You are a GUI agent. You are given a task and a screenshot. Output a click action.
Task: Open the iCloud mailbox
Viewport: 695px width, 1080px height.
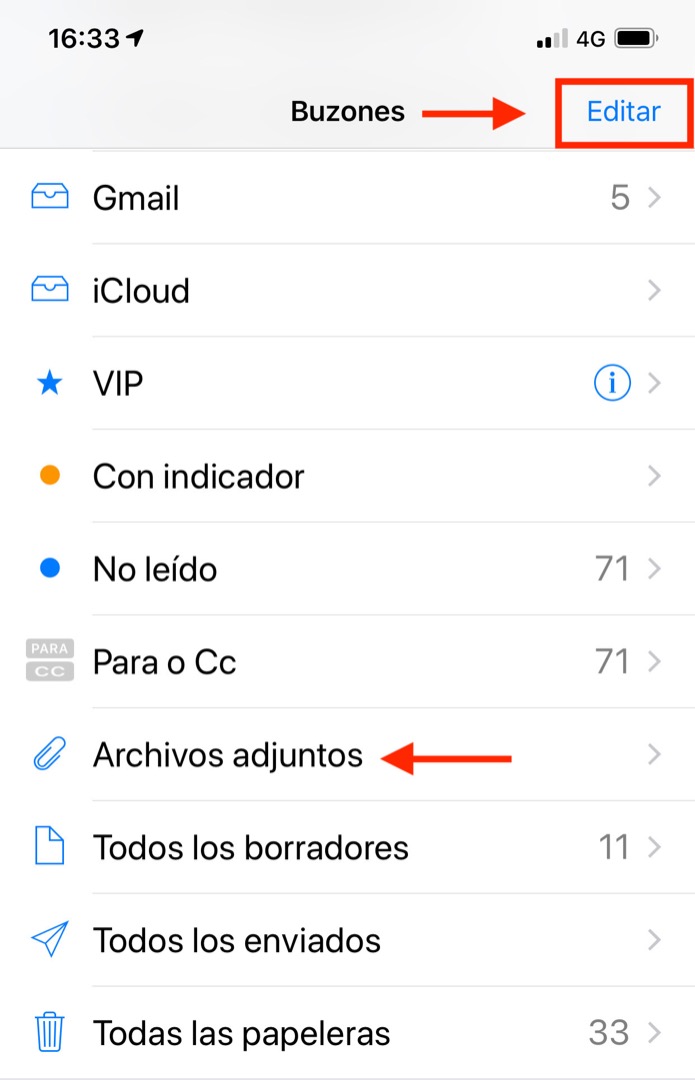coord(141,291)
